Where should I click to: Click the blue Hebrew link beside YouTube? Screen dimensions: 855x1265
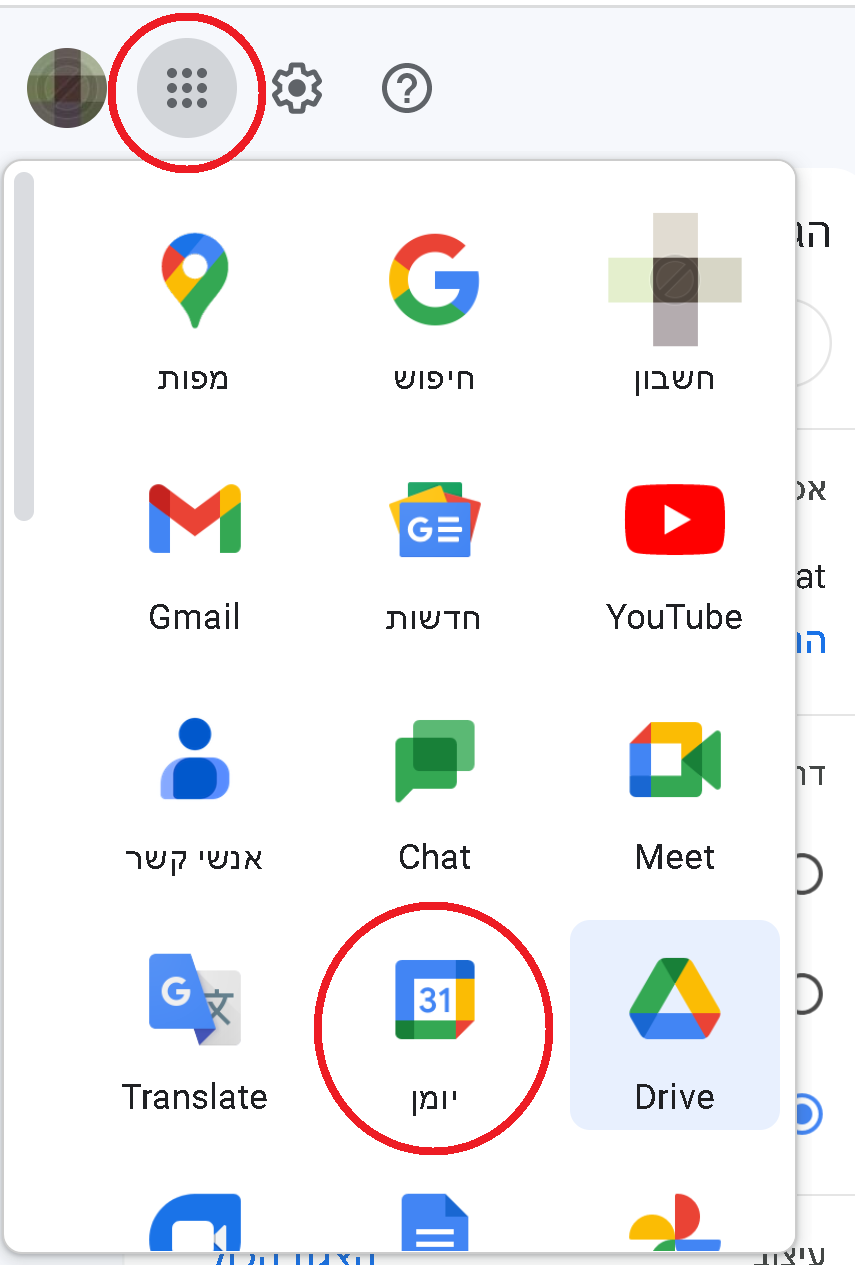pyautogui.click(x=812, y=641)
